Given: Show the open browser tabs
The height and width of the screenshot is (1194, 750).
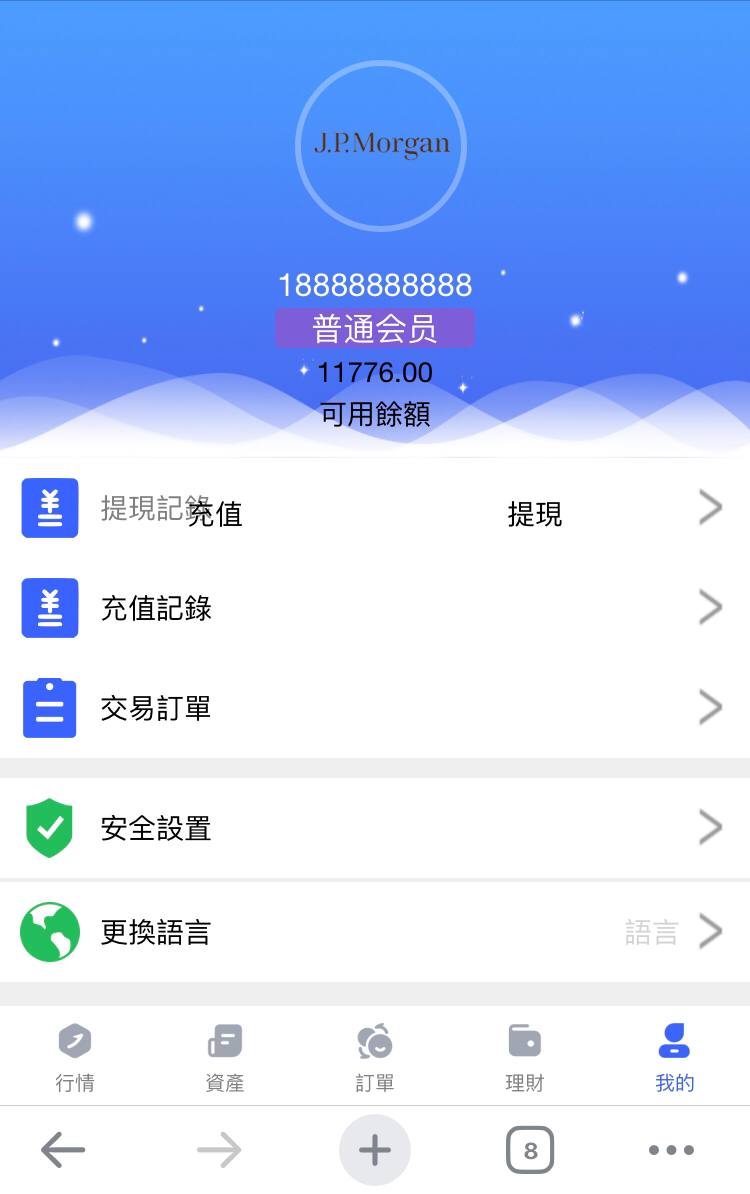Looking at the screenshot, I should click(530, 1150).
